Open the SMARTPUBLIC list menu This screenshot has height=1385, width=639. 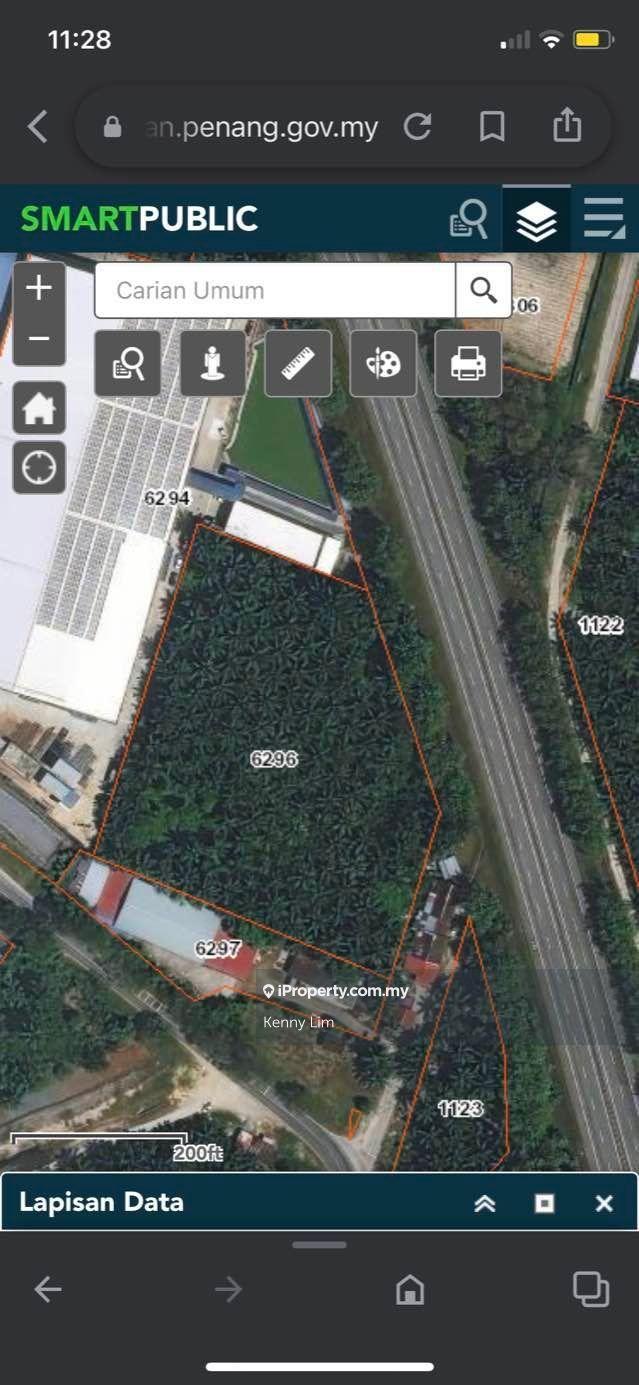(x=604, y=220)
